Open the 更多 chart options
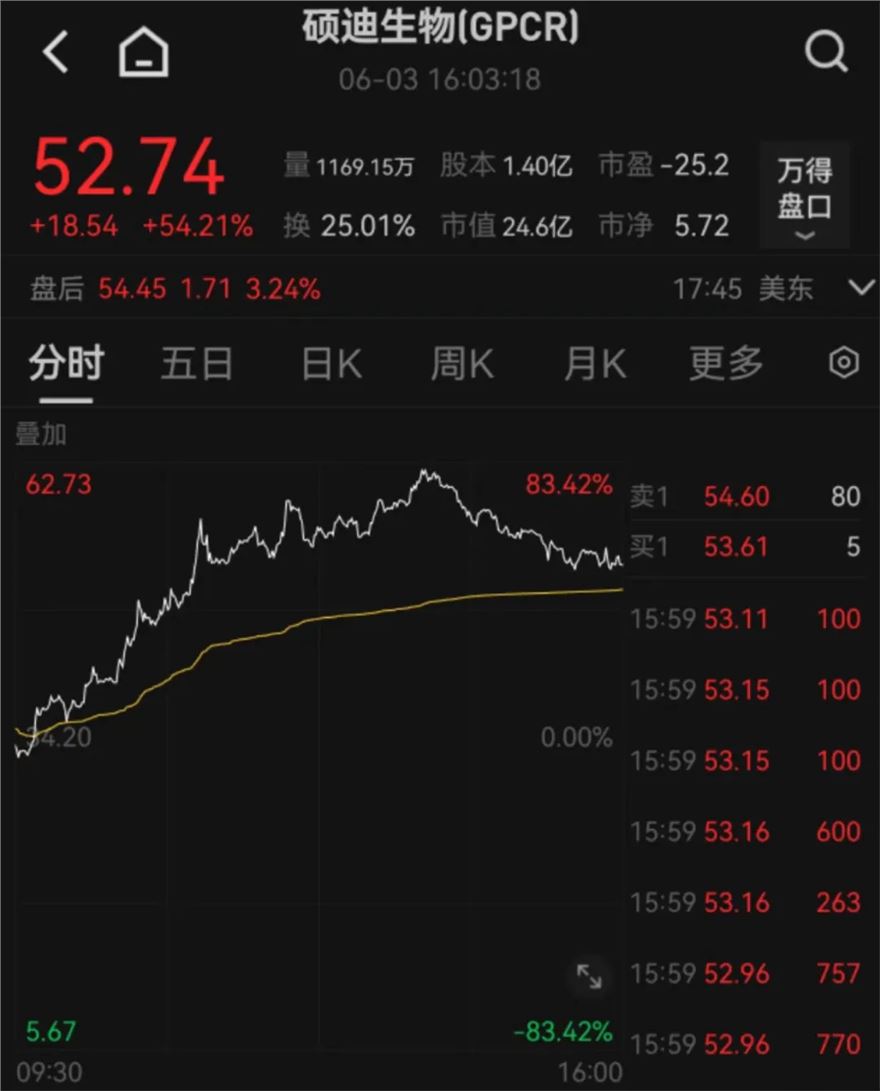Screen dimensions: 880x1091 point(726,364)
